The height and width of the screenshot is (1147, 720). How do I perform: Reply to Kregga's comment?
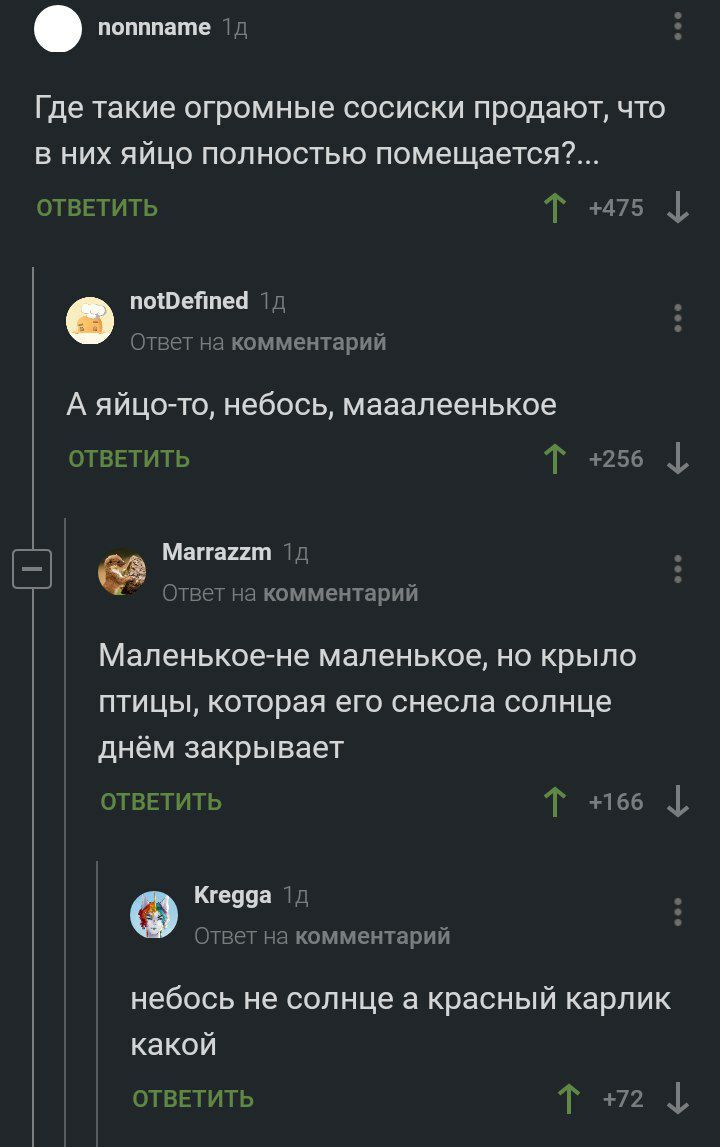point(193,1099)
